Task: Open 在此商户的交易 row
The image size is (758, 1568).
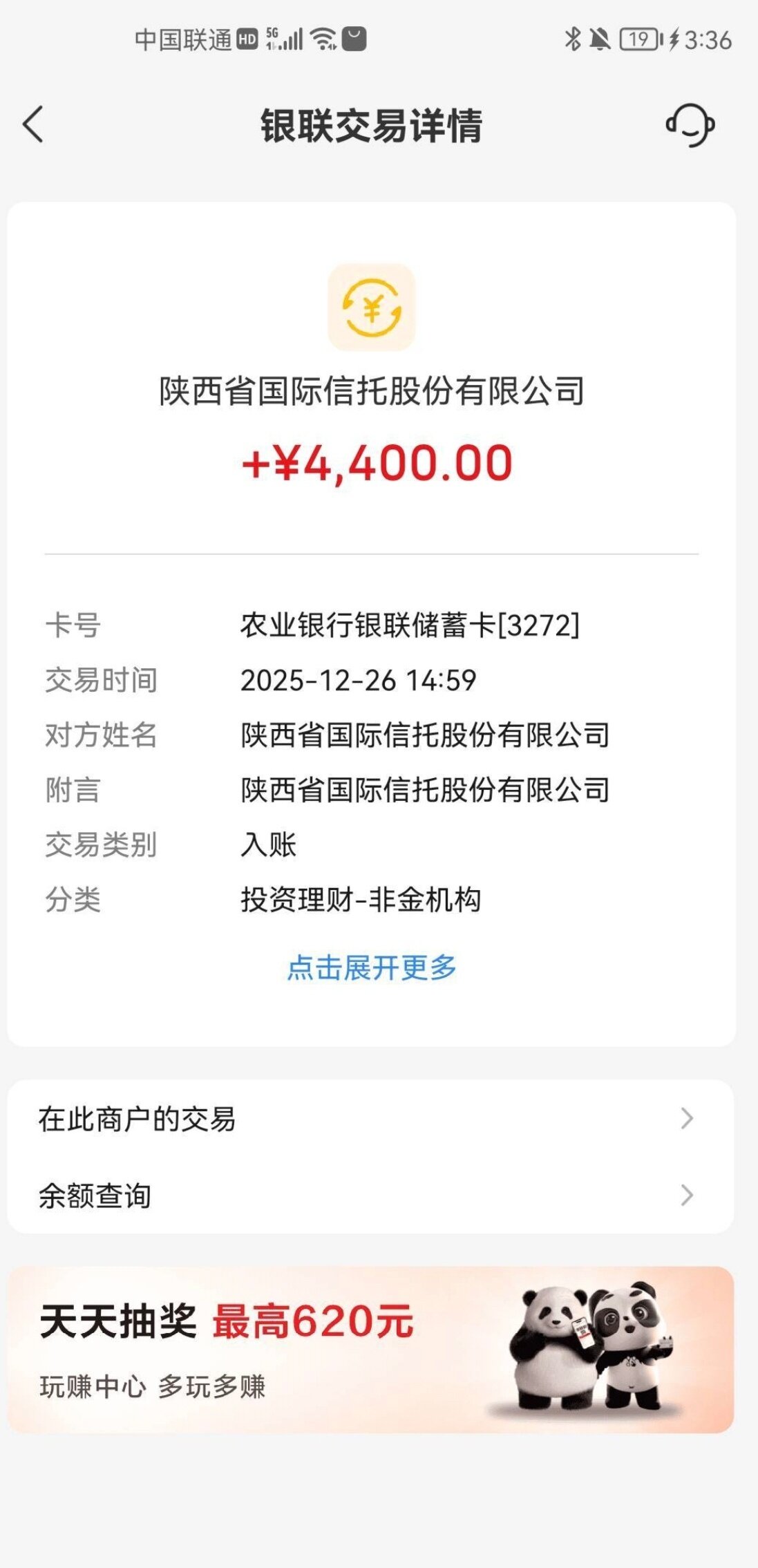Action: [x=370, y=1119]
